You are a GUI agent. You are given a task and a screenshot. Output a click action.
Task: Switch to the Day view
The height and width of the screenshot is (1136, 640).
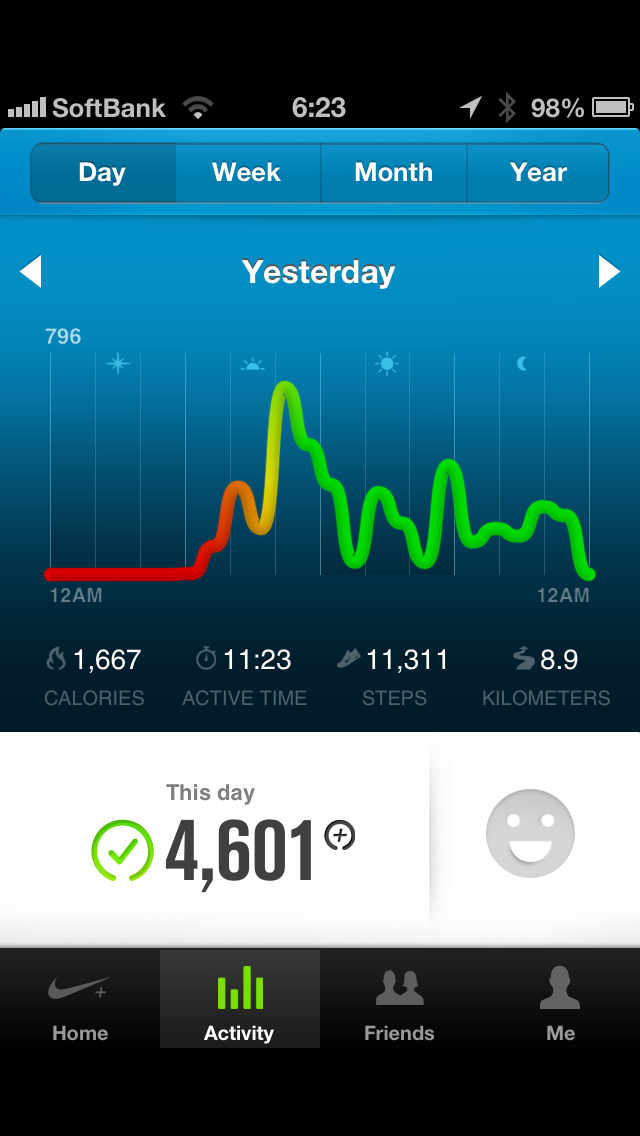103,173
